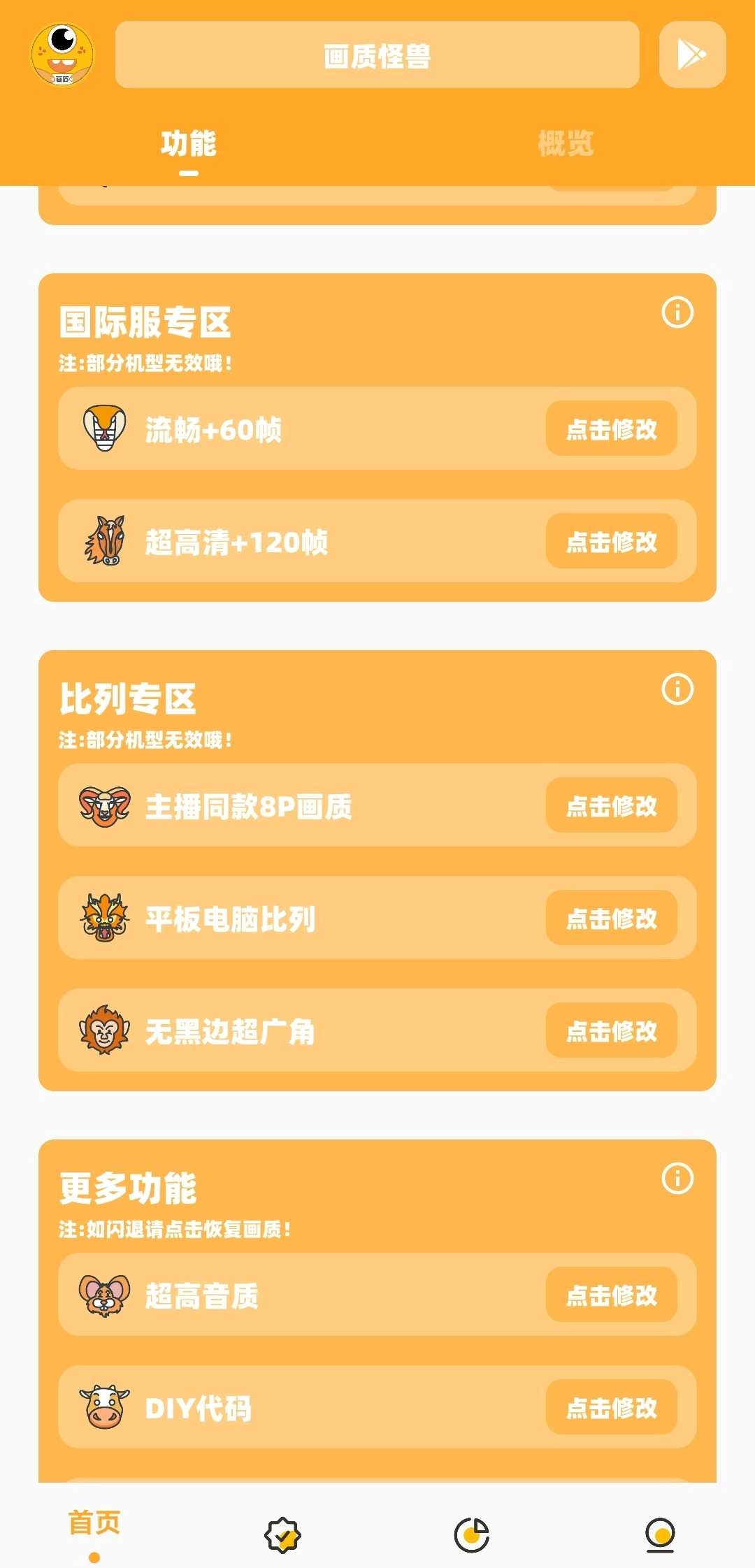Image resolution: width=755 pixels, height=1568 pixels.
Task: Switch to the 概览 tab
Action: 566,145
